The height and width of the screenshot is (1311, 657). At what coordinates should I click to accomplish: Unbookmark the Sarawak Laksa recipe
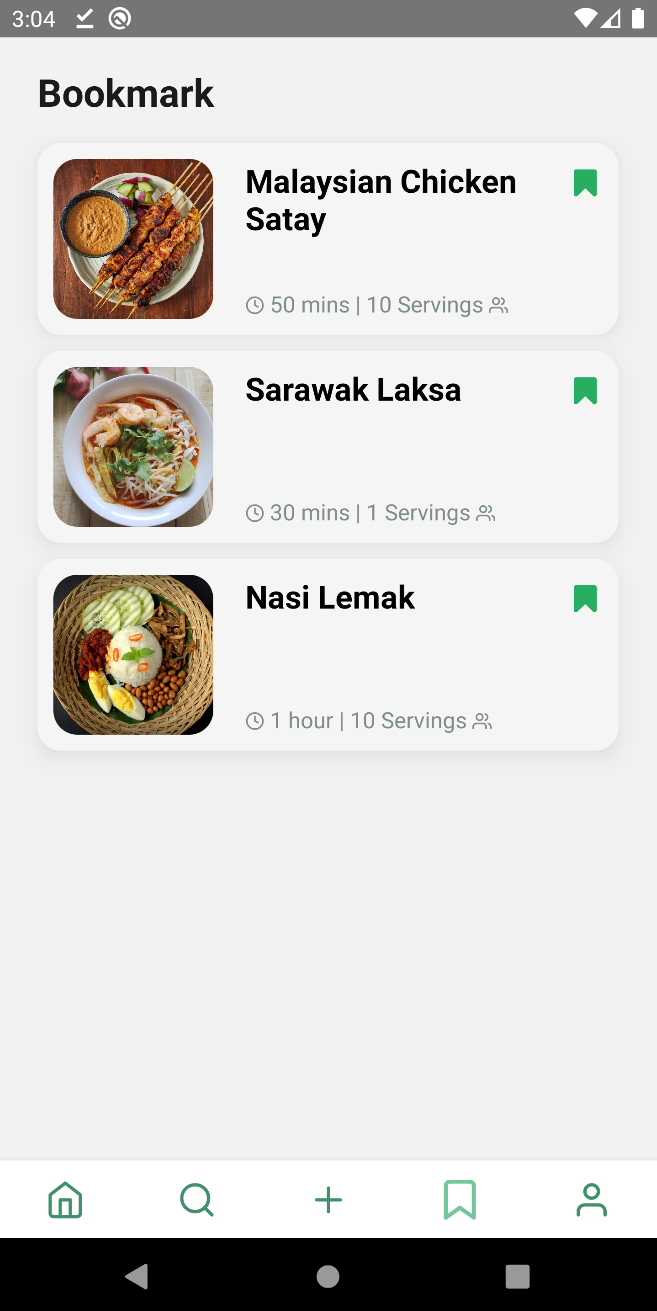click(x=585, y=391)
